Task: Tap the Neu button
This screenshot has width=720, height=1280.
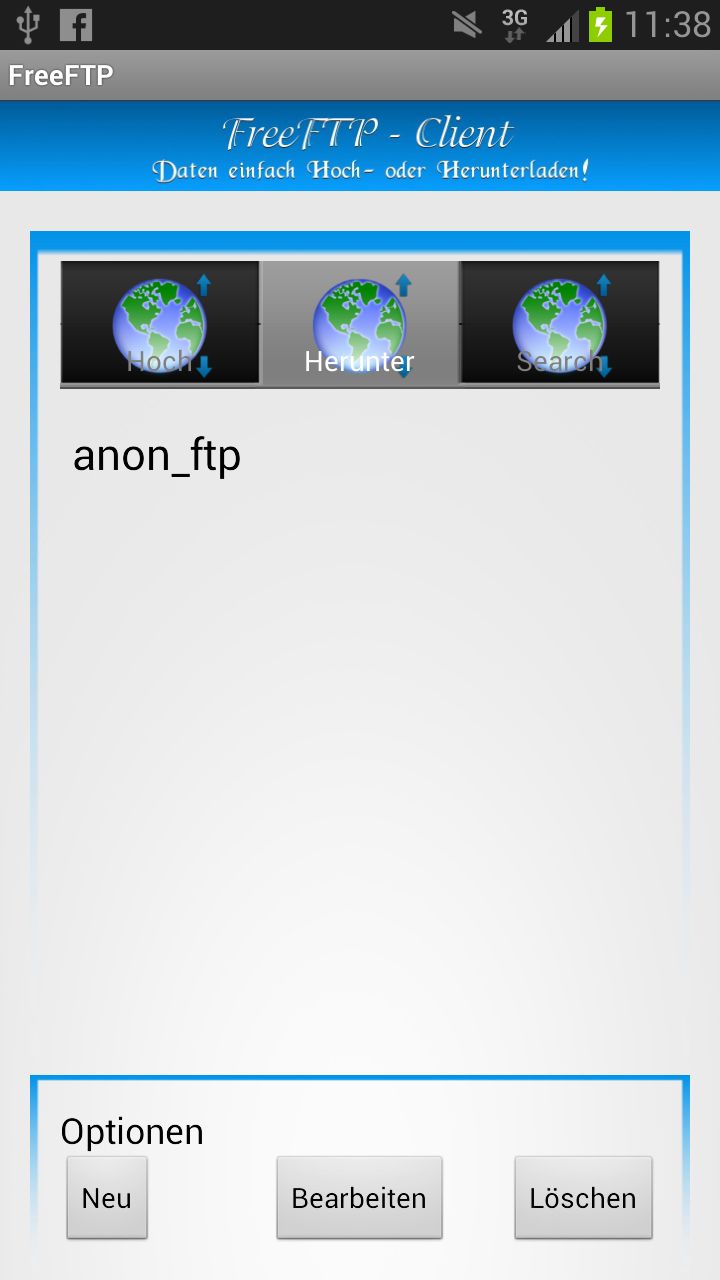Action: (x=107, y=1197)
